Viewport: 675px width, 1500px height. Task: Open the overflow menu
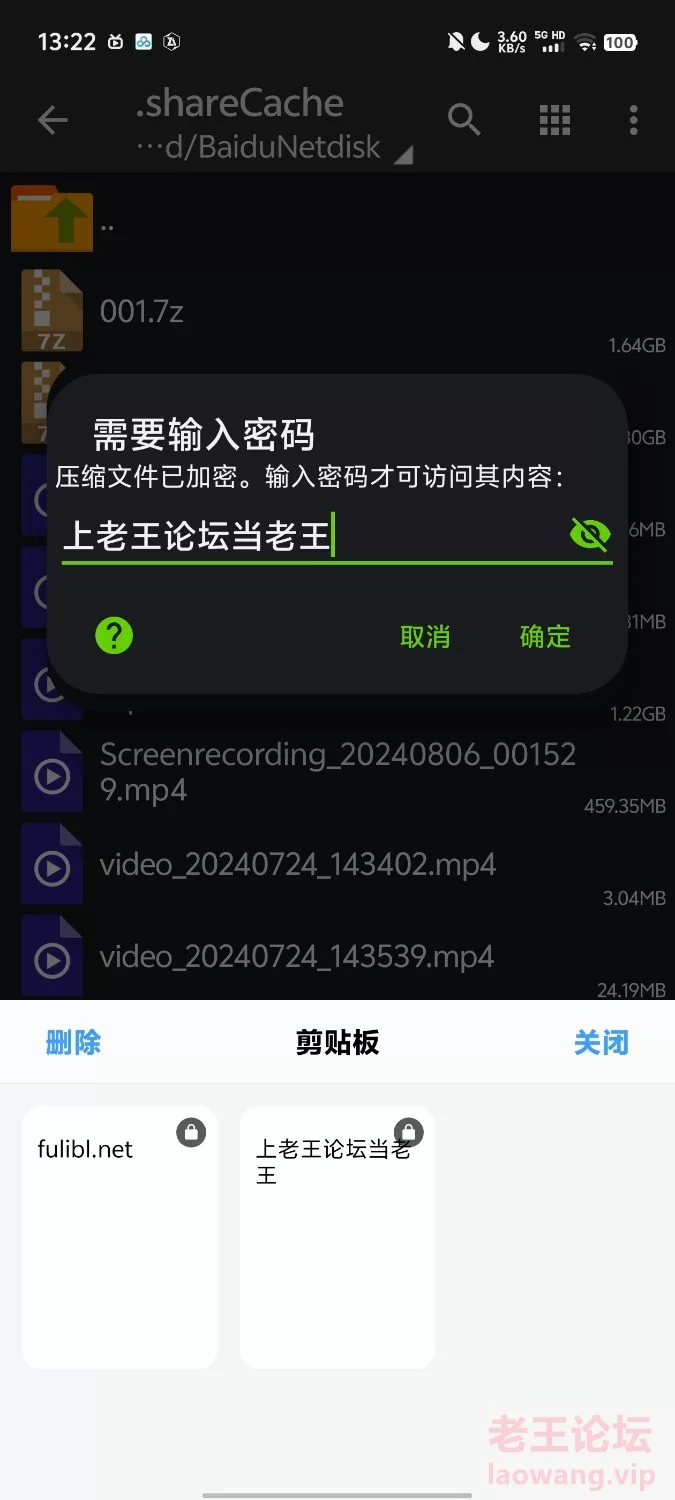point(633,120)
